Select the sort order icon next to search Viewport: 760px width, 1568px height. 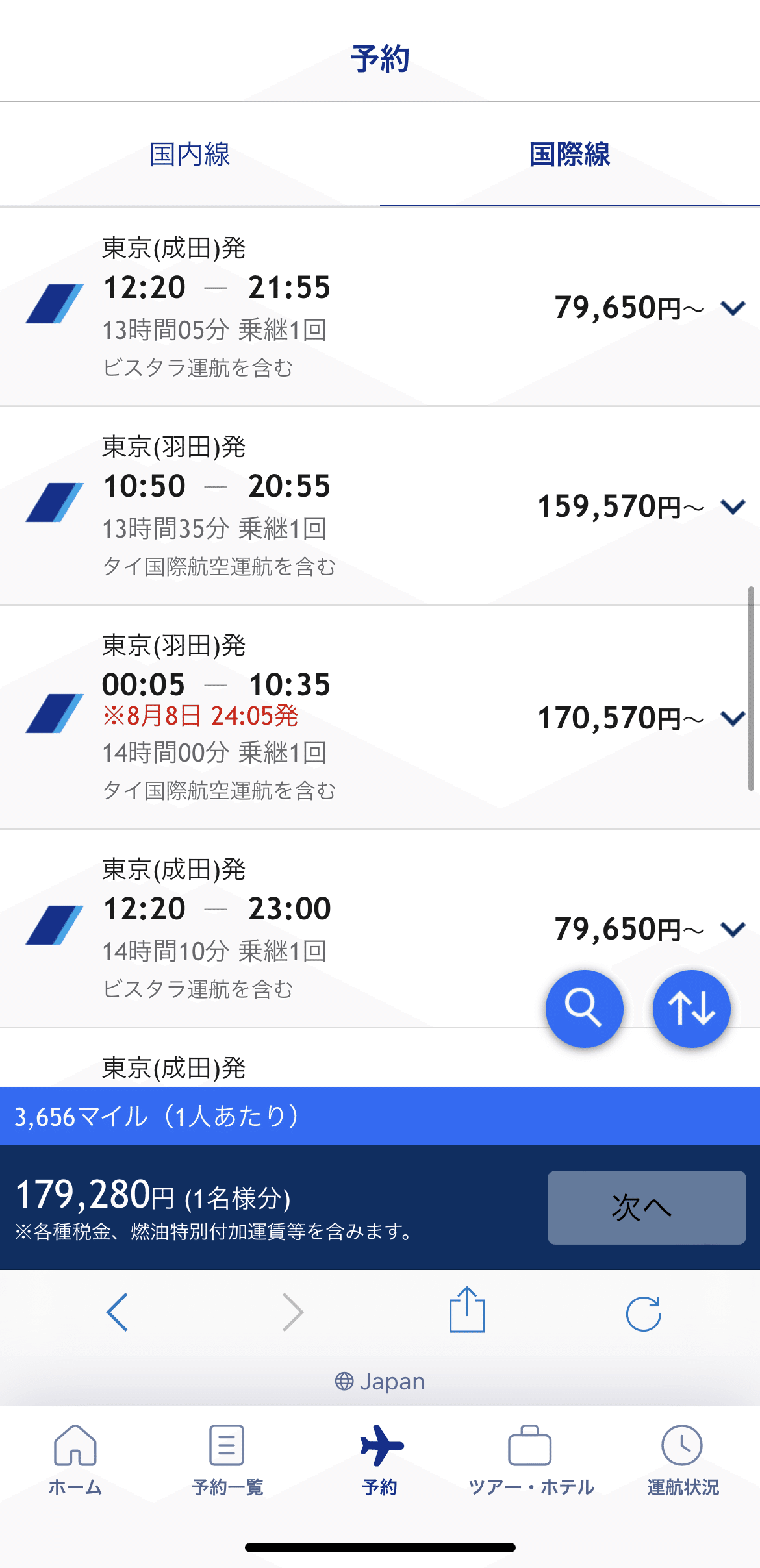(691, 1008)
